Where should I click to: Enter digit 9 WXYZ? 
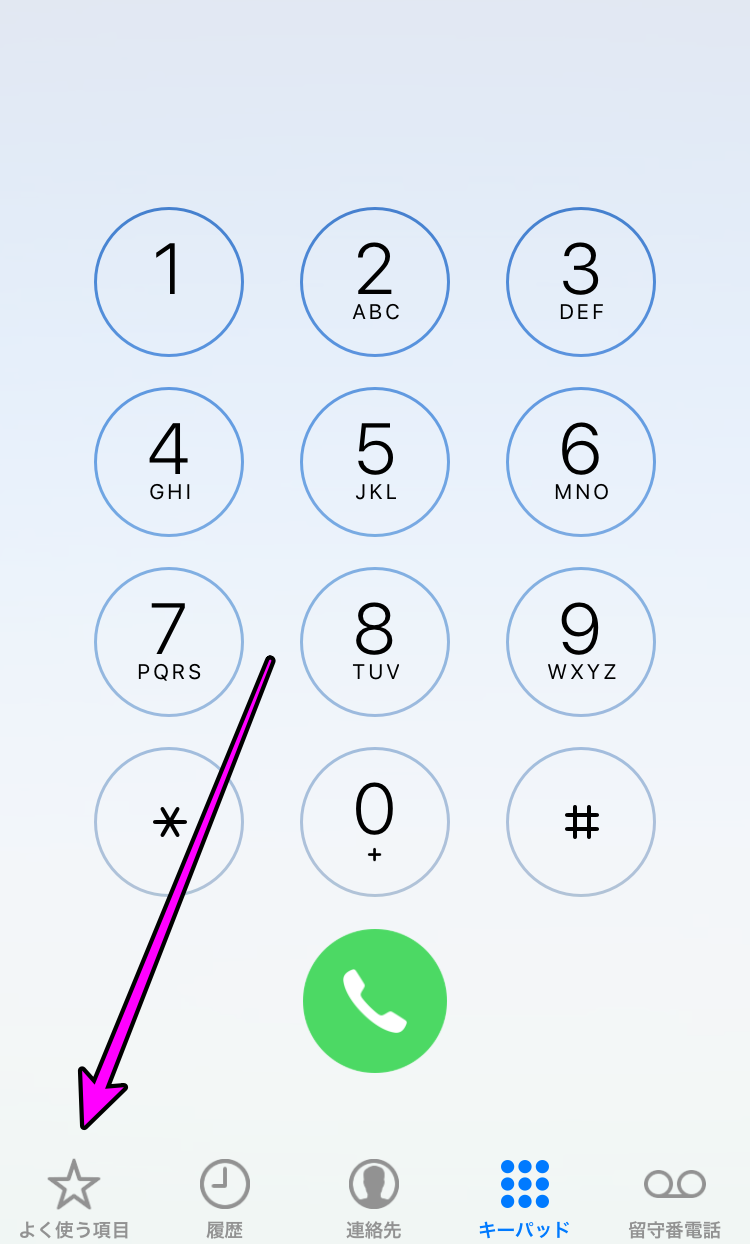[x=581, y=642]
